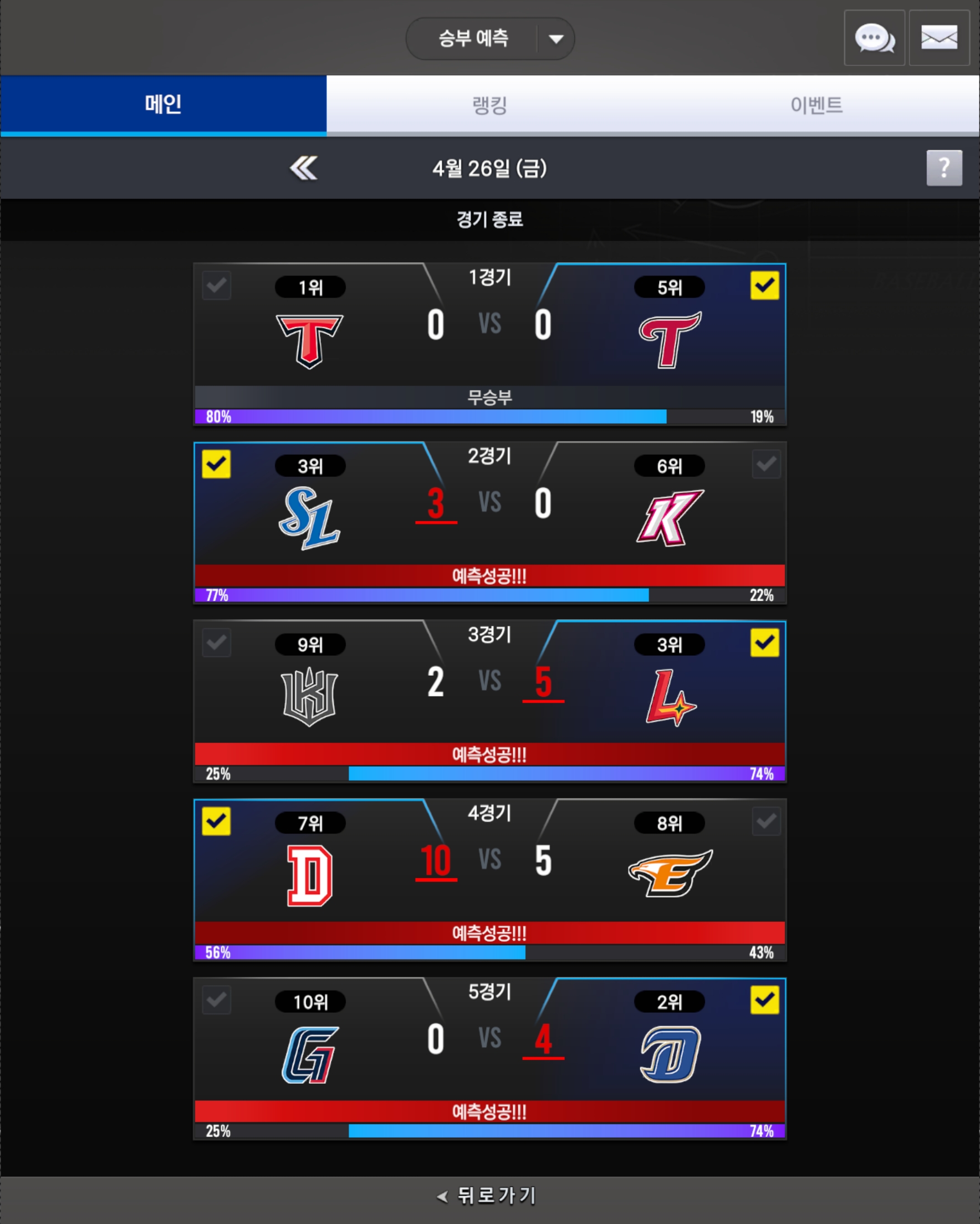
Task: Switch to the 랭킹 tab
Action: [x=489, y=105]
